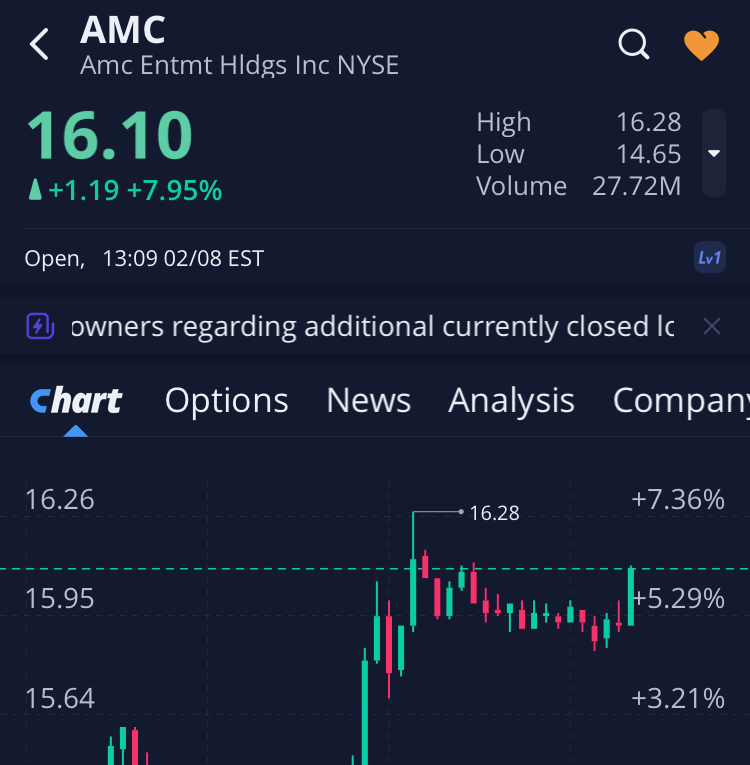Screen dimensions: 750x765
Task: Go back using the back arrow
Action: [40, 45]
